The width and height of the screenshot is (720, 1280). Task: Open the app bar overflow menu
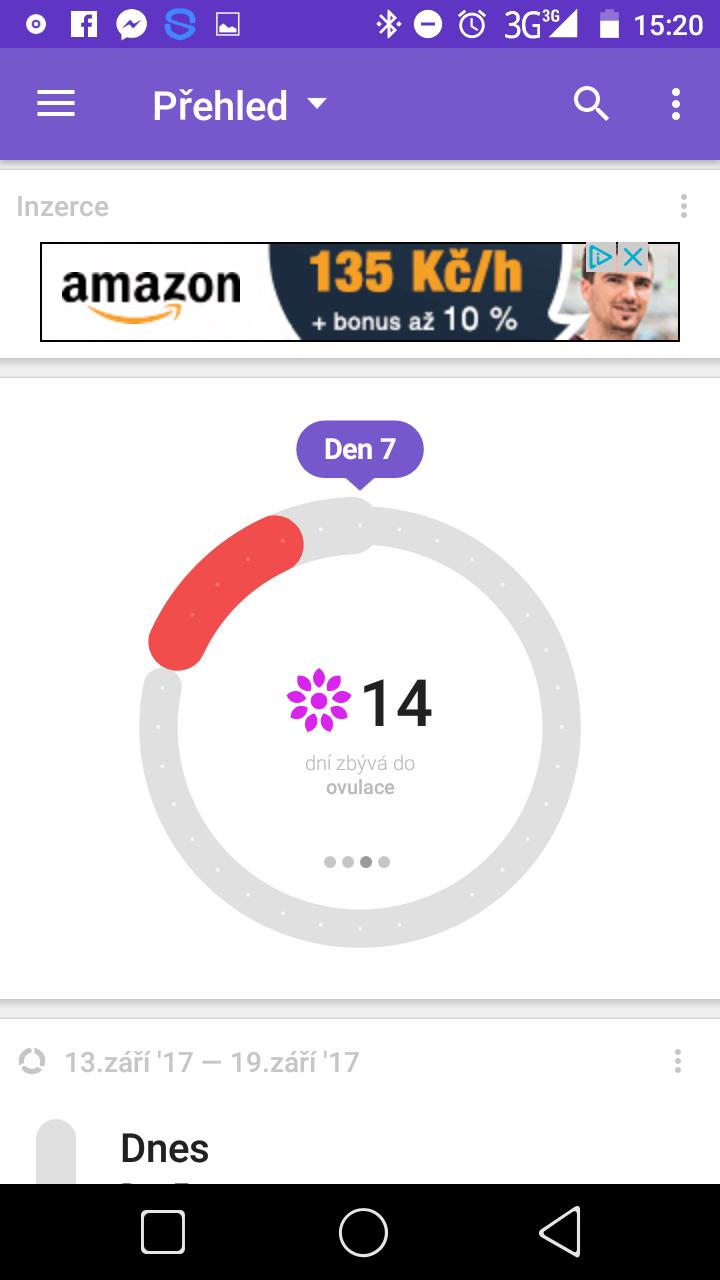tap(677, 104)
